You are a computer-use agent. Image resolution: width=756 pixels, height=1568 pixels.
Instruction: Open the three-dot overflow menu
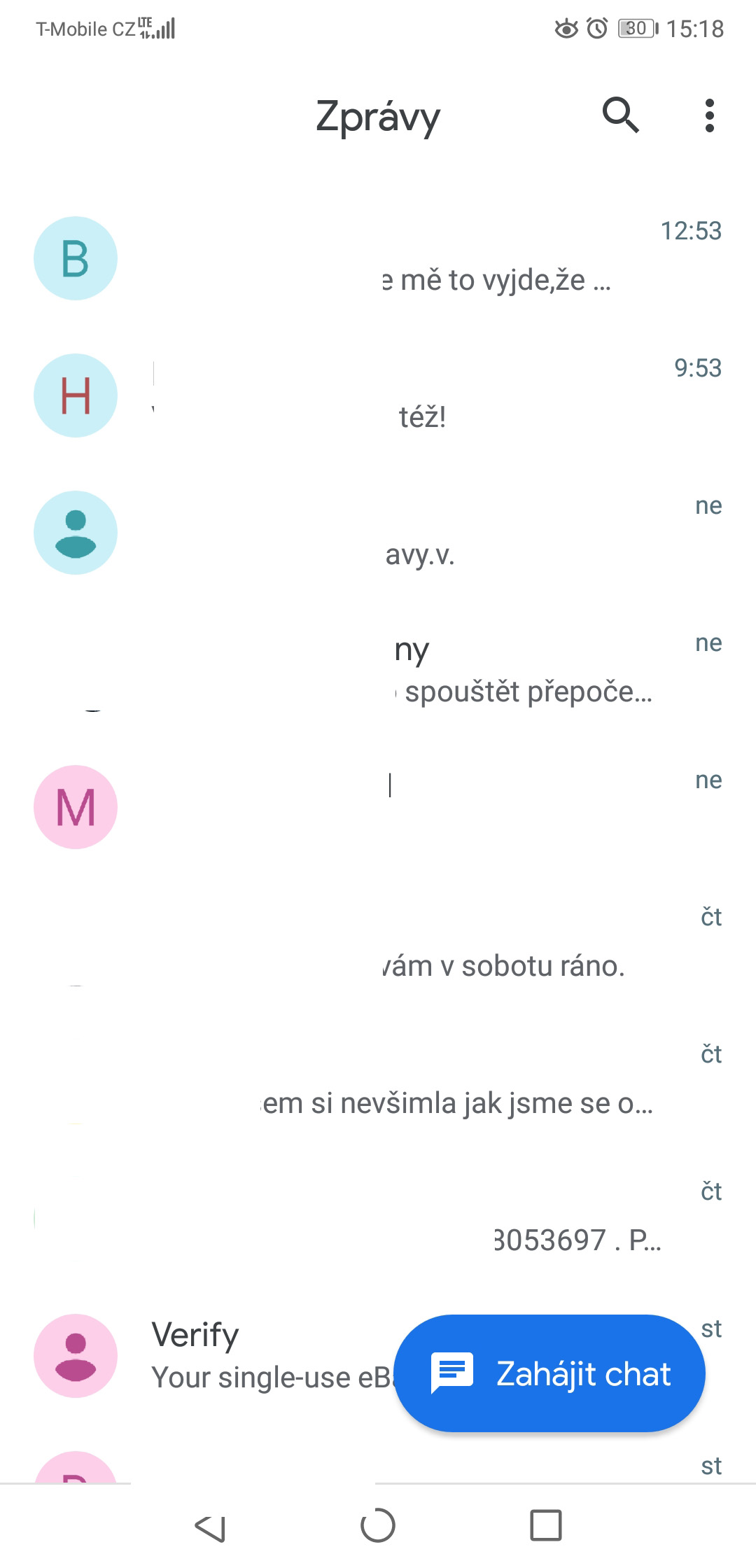(709, 115)
